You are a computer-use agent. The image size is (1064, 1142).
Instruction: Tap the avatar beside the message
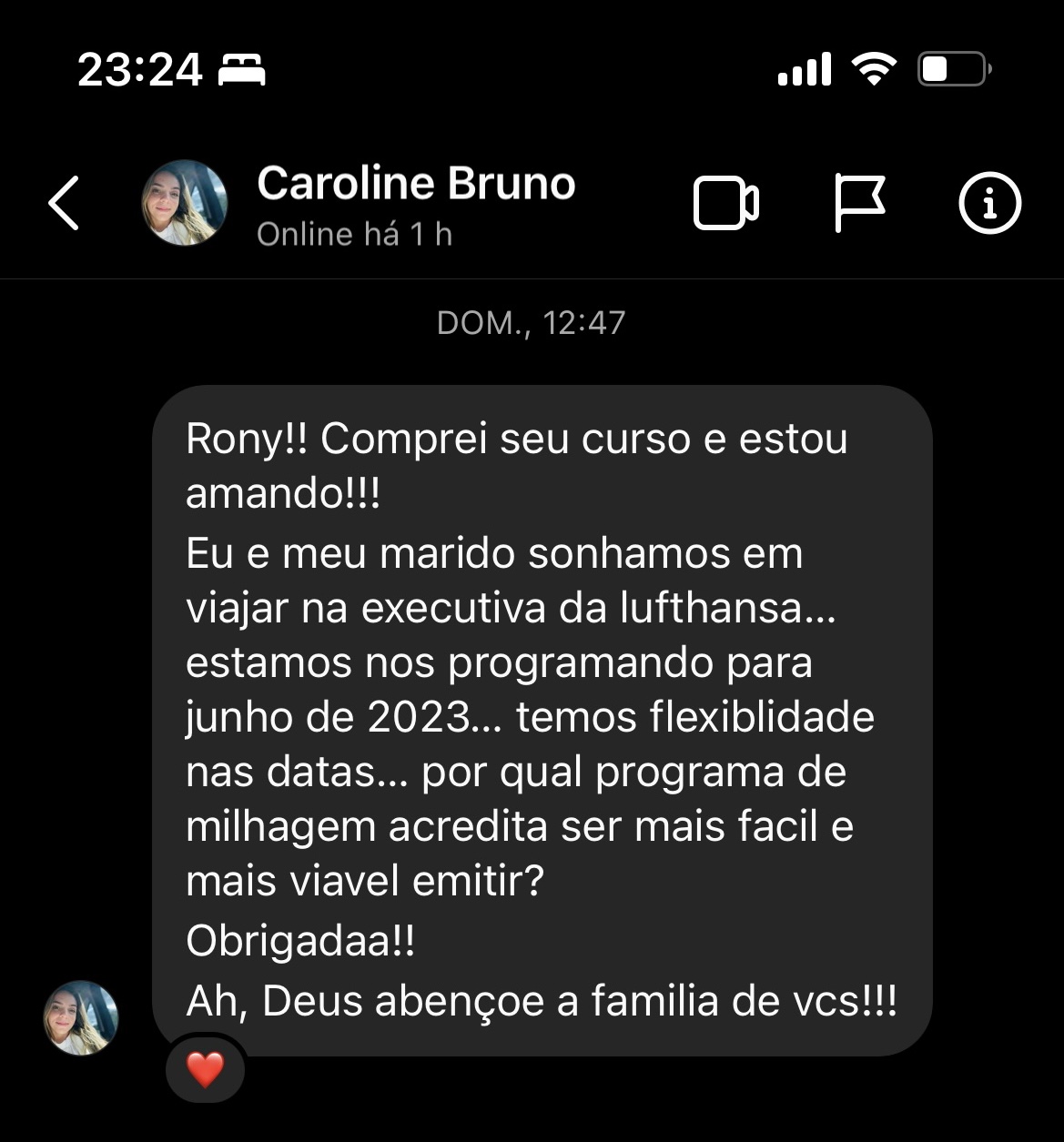click(x=81, y=1017)
